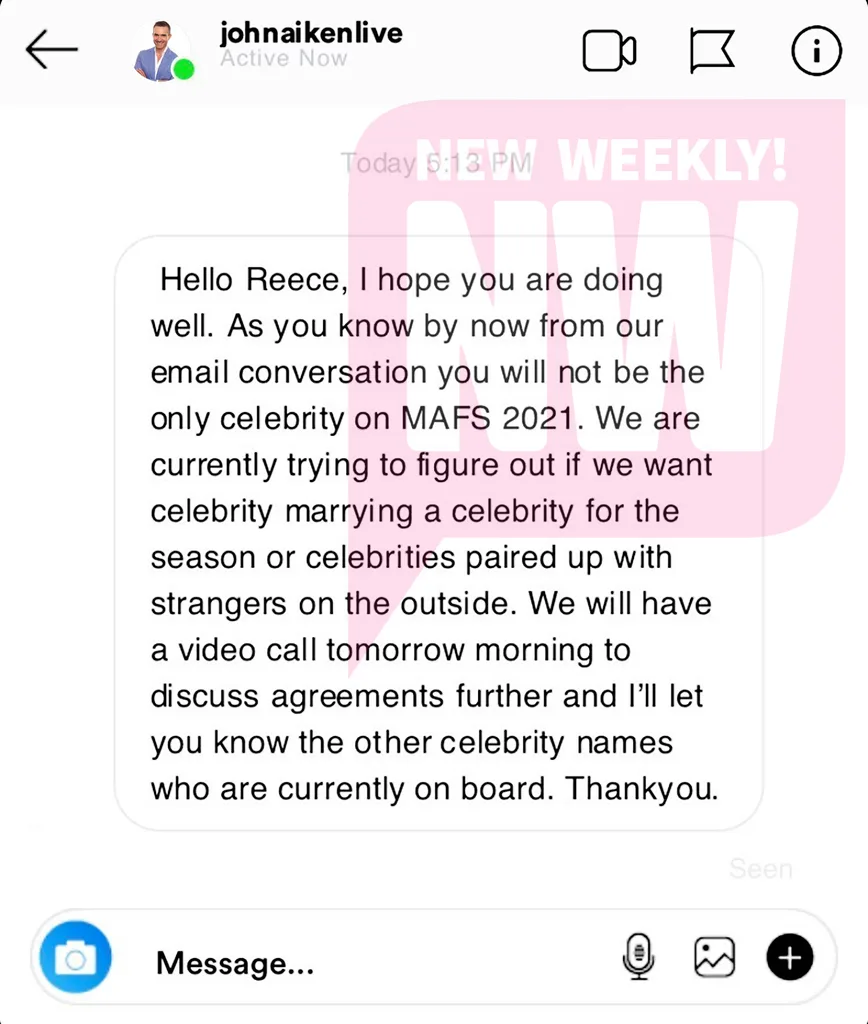Open the camera from the message bar
The width and height of the screenshot is (868, 1024).
[75, 960]
